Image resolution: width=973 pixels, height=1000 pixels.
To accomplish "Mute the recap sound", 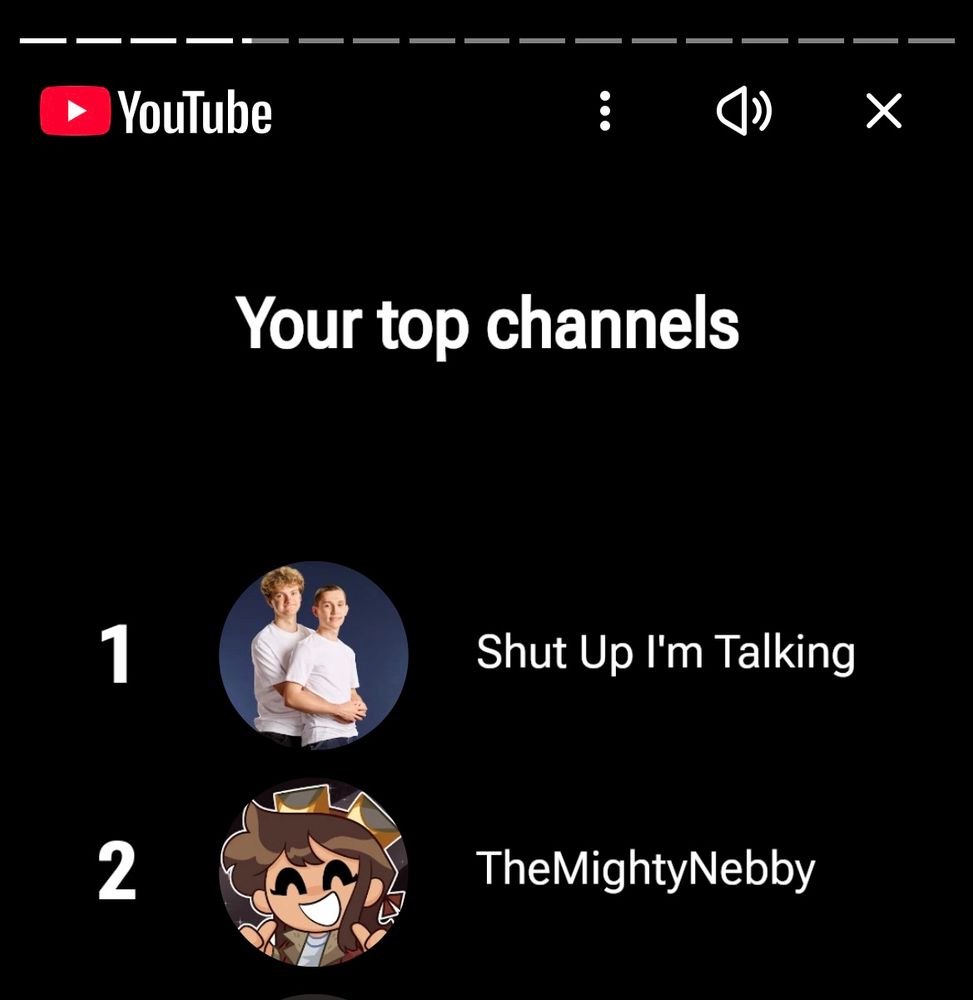I will 744,111.
